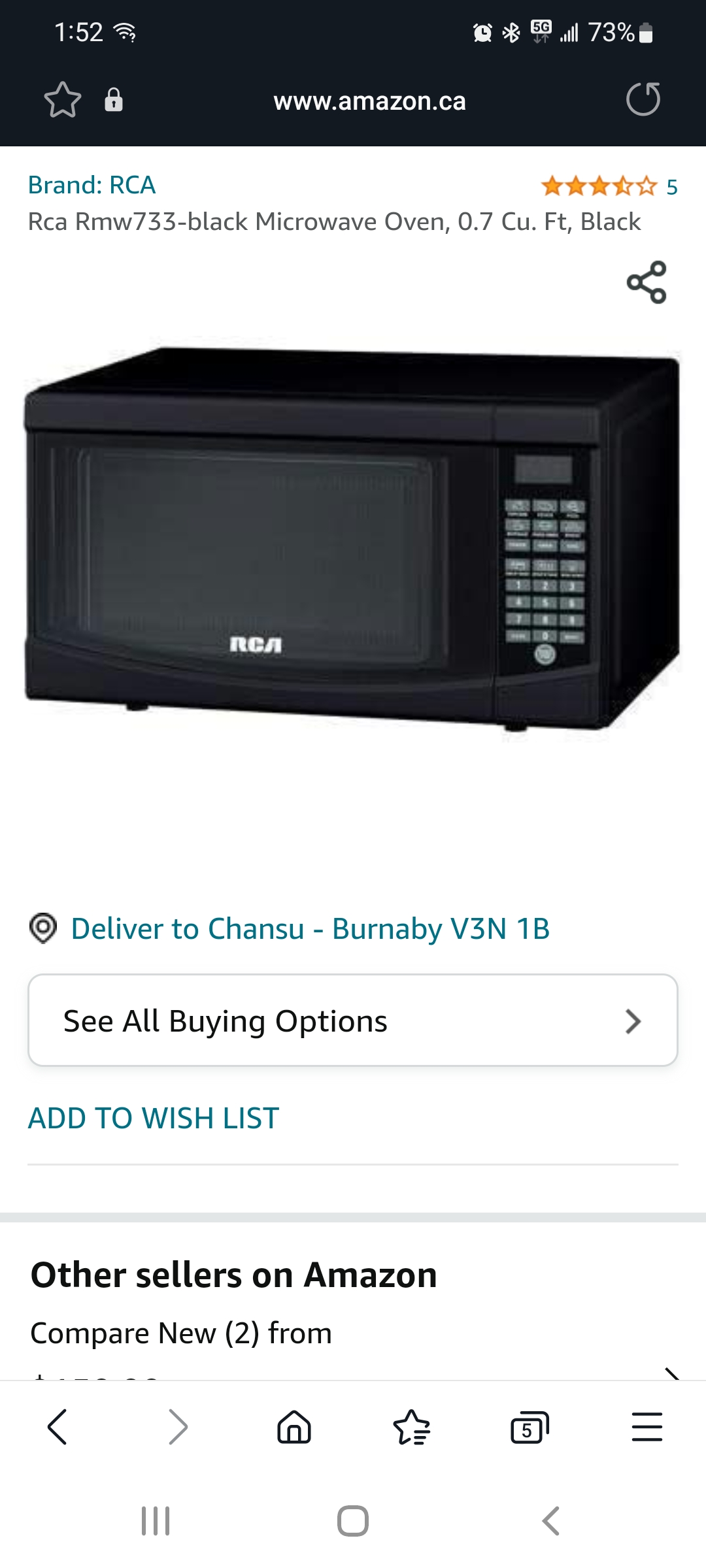Viewport: 706px width, 1568px height.
Task: Open the browser home page
Action: (x=294, y=1427)
